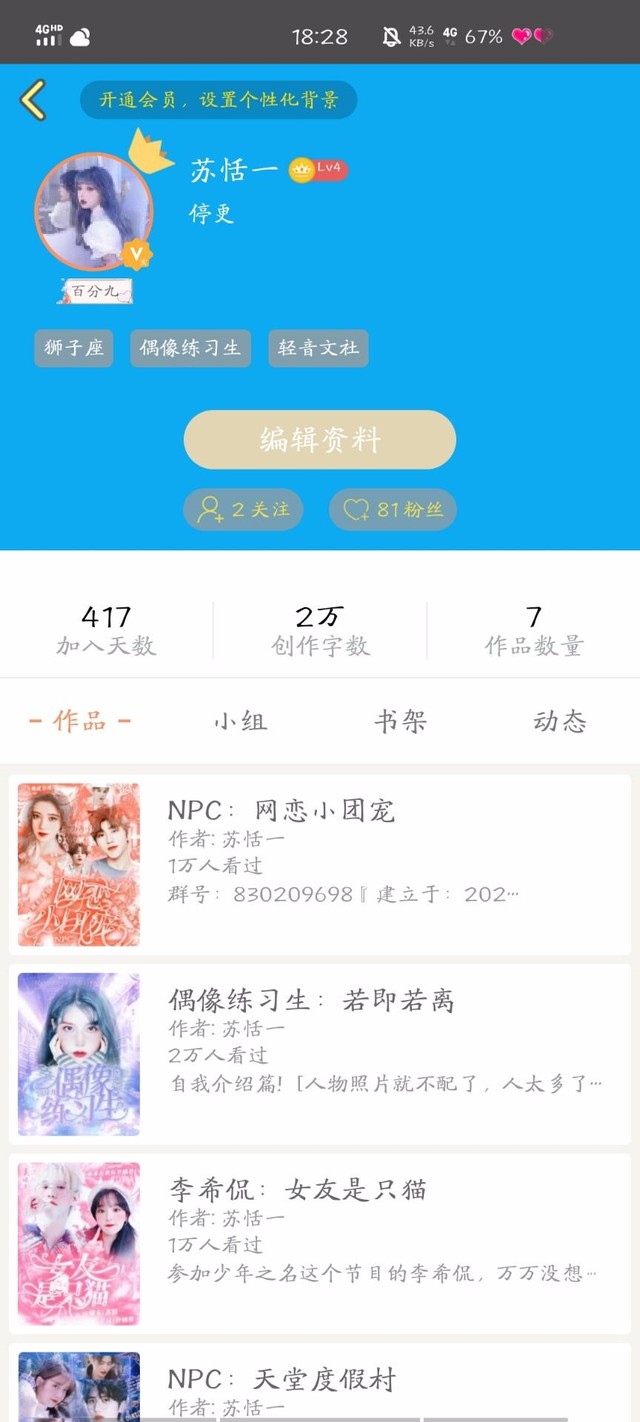View the 2 关注 following list
Viewport: 640px width, 1422px height.
[x=243, y=510]
